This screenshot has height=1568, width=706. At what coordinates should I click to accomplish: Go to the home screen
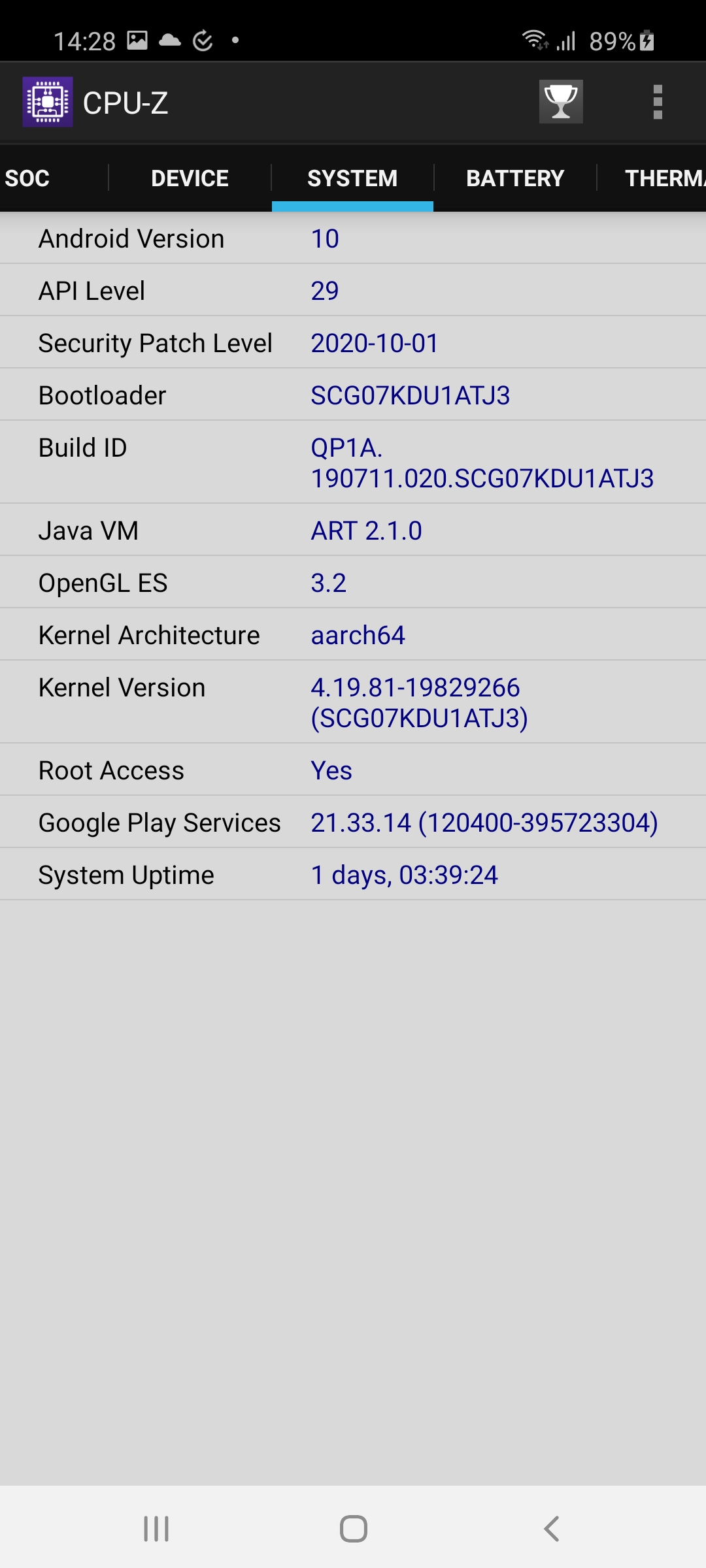pyautogui.click(x=353, y=1529)
